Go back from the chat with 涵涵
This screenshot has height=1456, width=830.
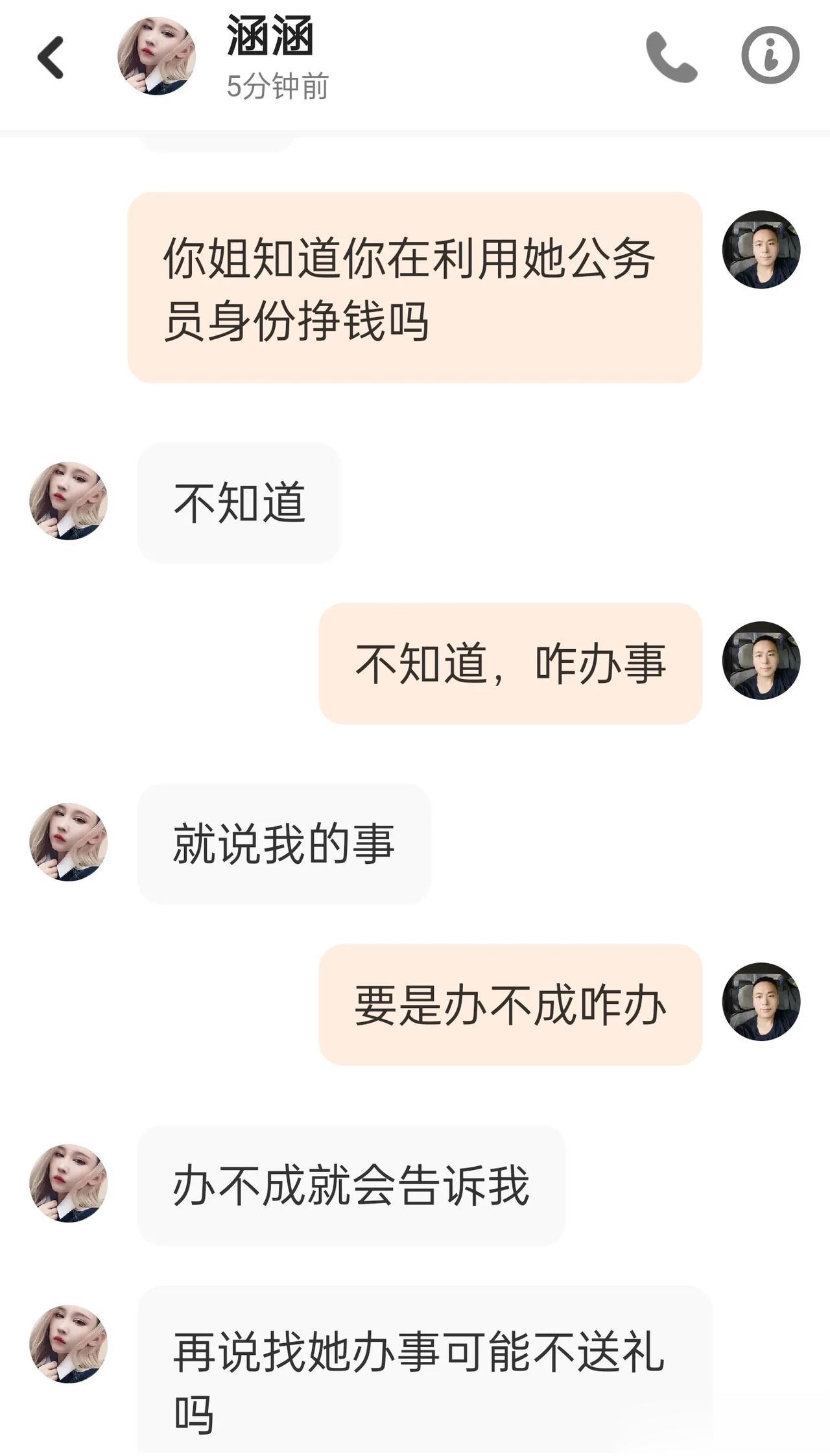51,57
